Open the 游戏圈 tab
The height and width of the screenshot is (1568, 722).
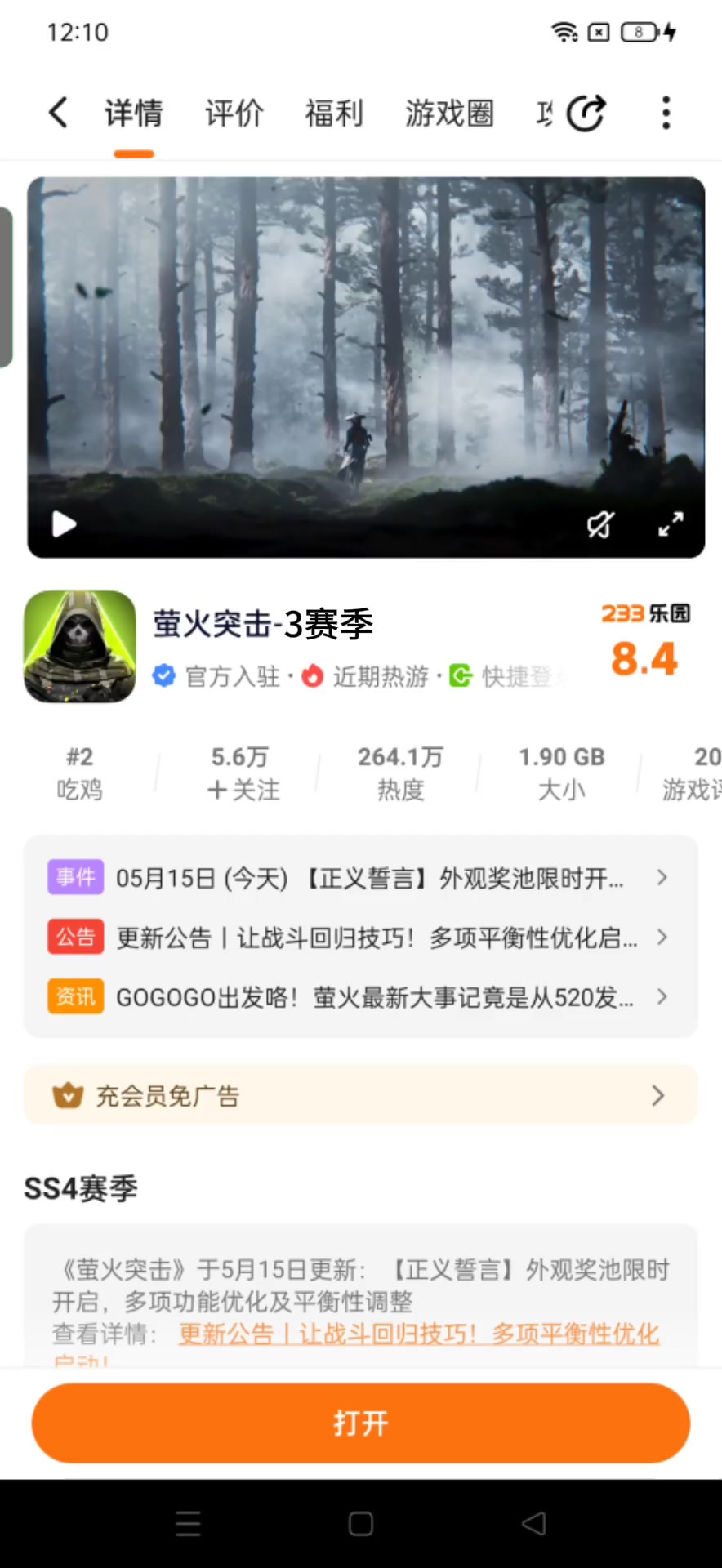450,113
